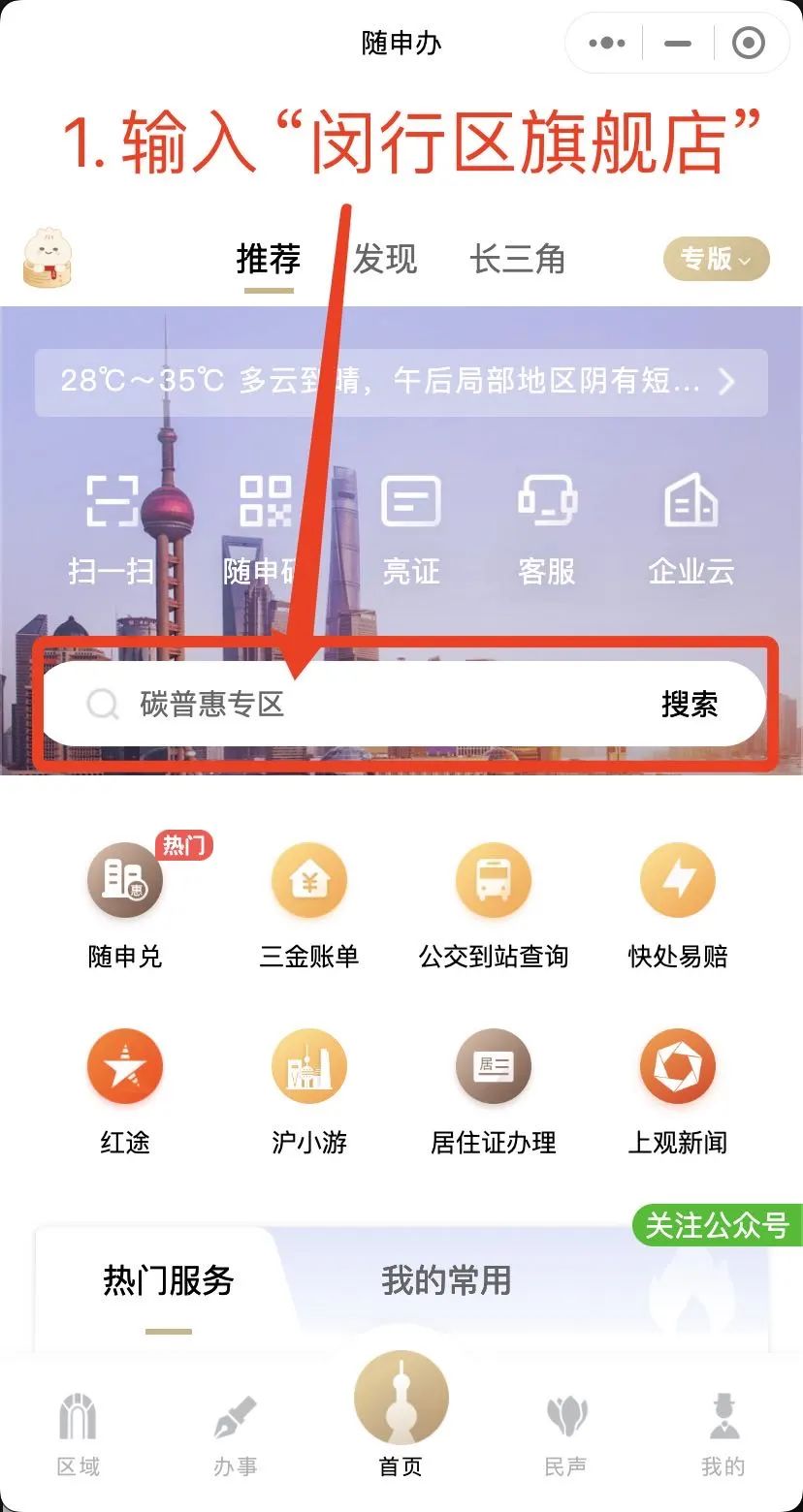Switch to the 长三角 tab

pos(517,259)
